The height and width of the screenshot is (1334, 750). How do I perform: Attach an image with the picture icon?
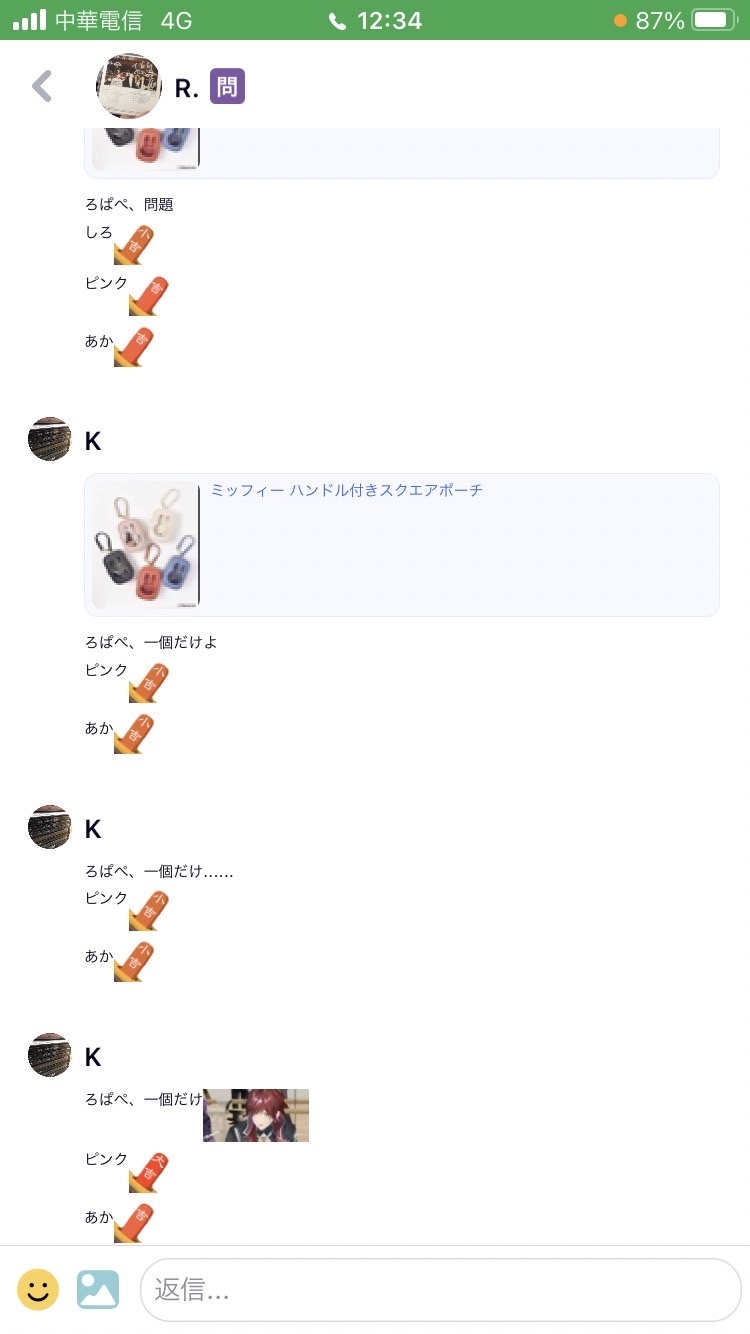click(98, 1289)
